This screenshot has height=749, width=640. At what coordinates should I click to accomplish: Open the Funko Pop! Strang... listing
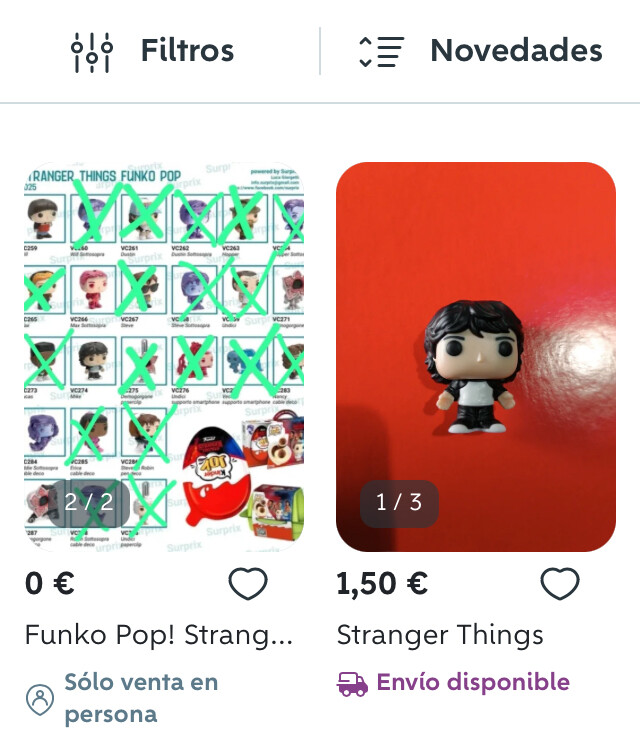point(164,357)
